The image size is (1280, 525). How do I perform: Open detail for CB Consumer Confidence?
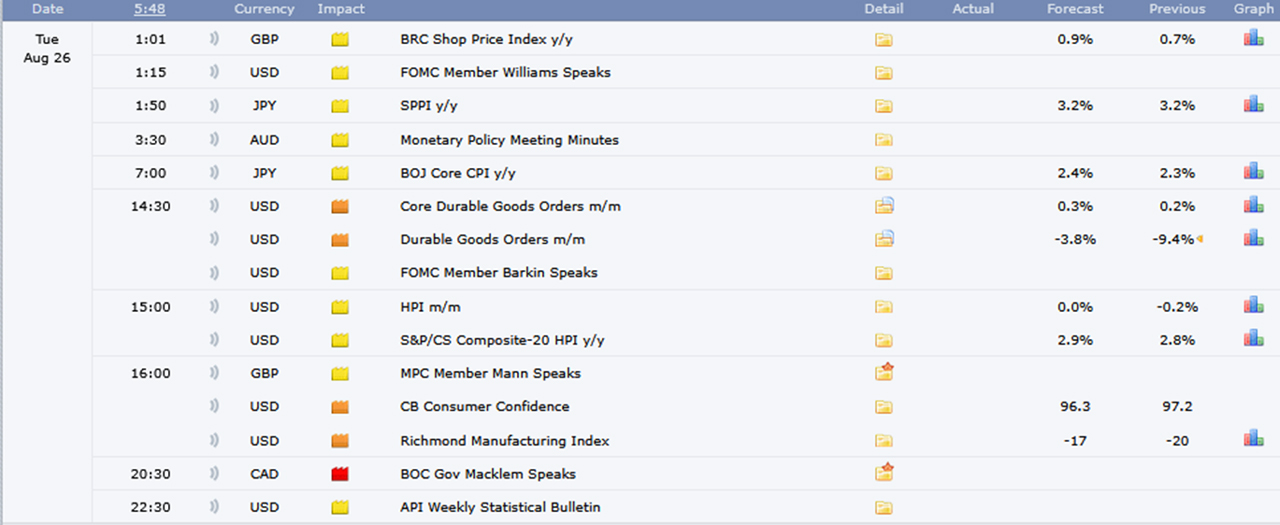pyautogui.click(x=883, y=407)
